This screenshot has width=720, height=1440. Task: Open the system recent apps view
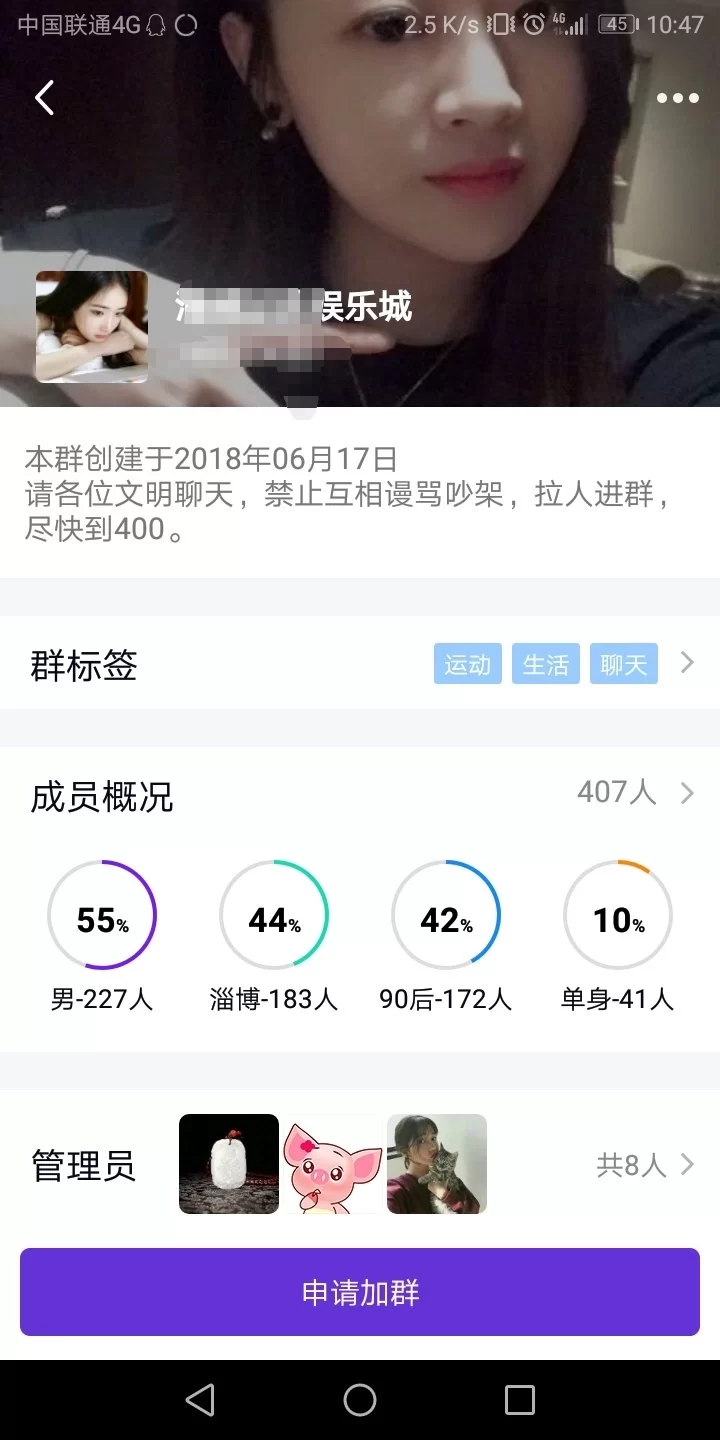tap(519, 1400)
